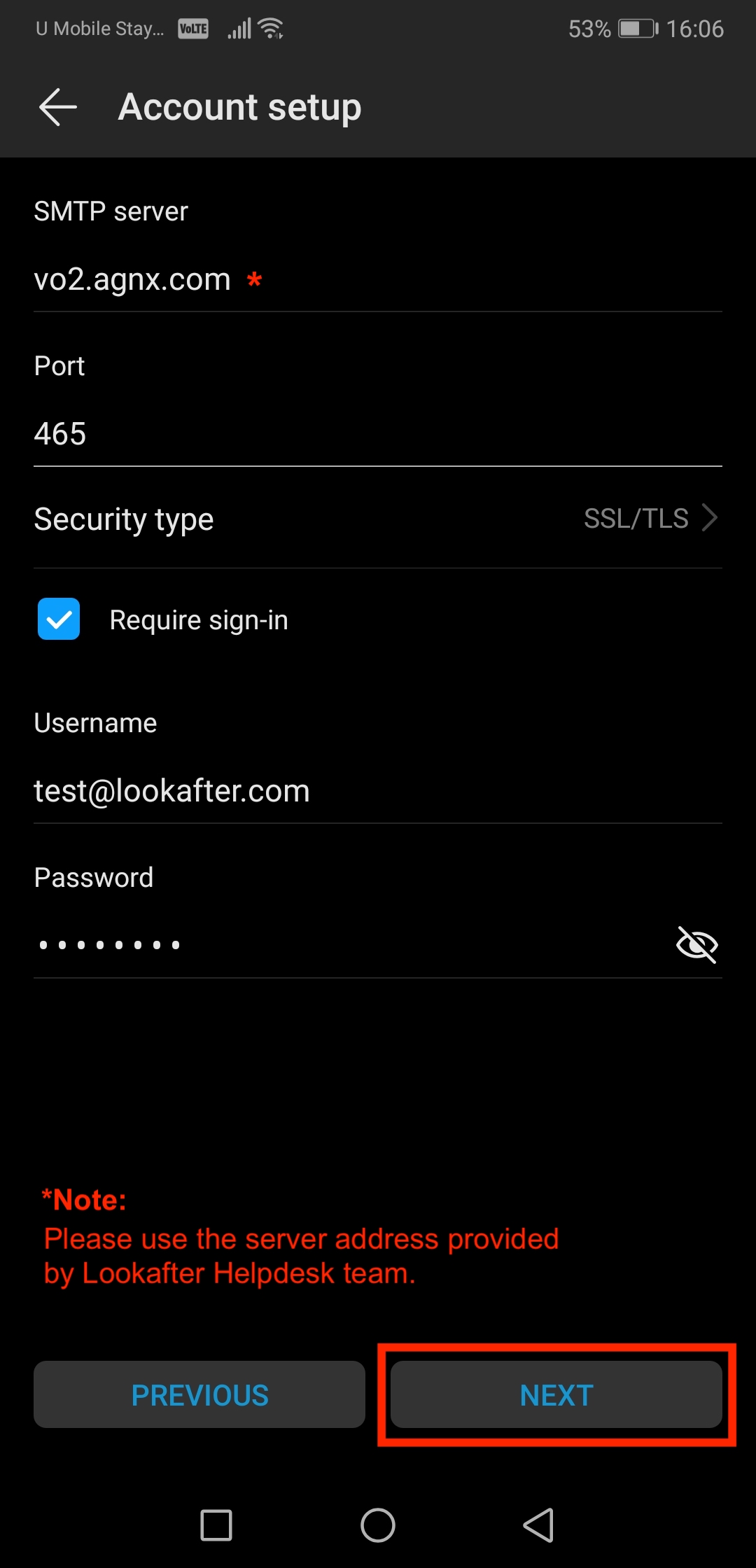756x1568 pixels.
Task: Tap the Port field showing 465
Action: pos(378,434)
